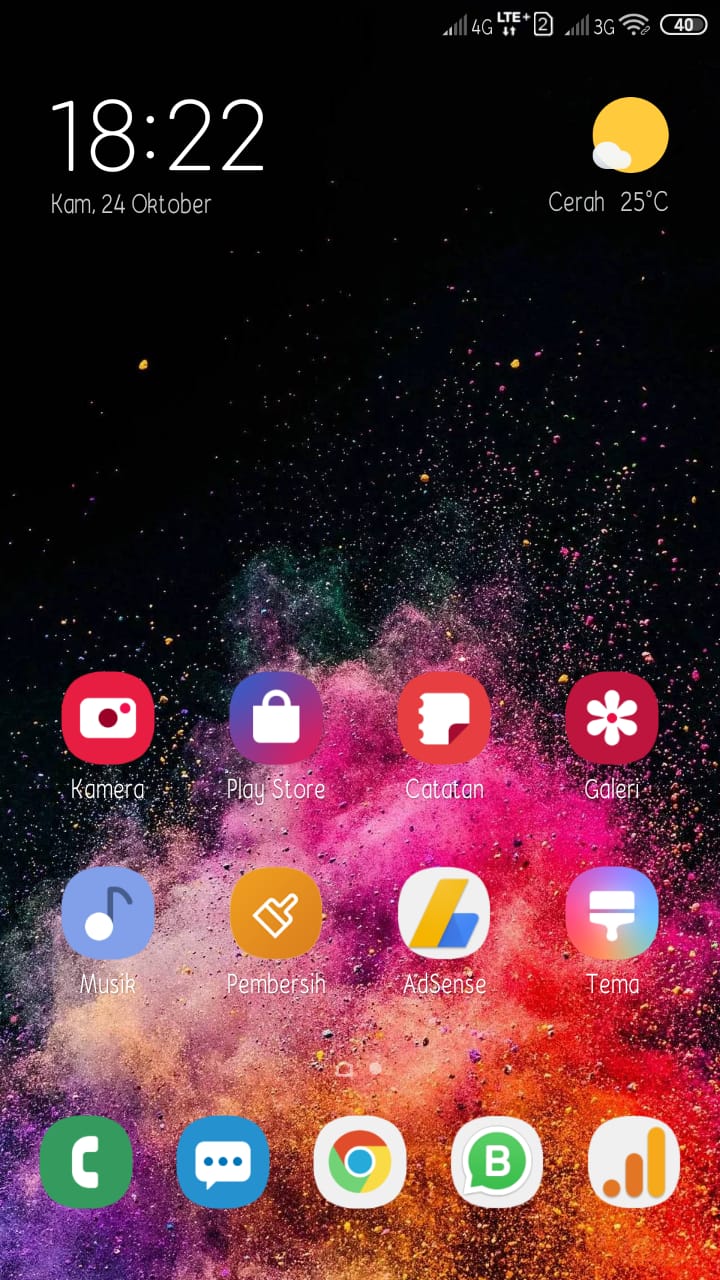The width and height of the screenshot is (720, 1280).
Task: Launch Chrome browser from the dock
Action: click(x=360, y=1162)
